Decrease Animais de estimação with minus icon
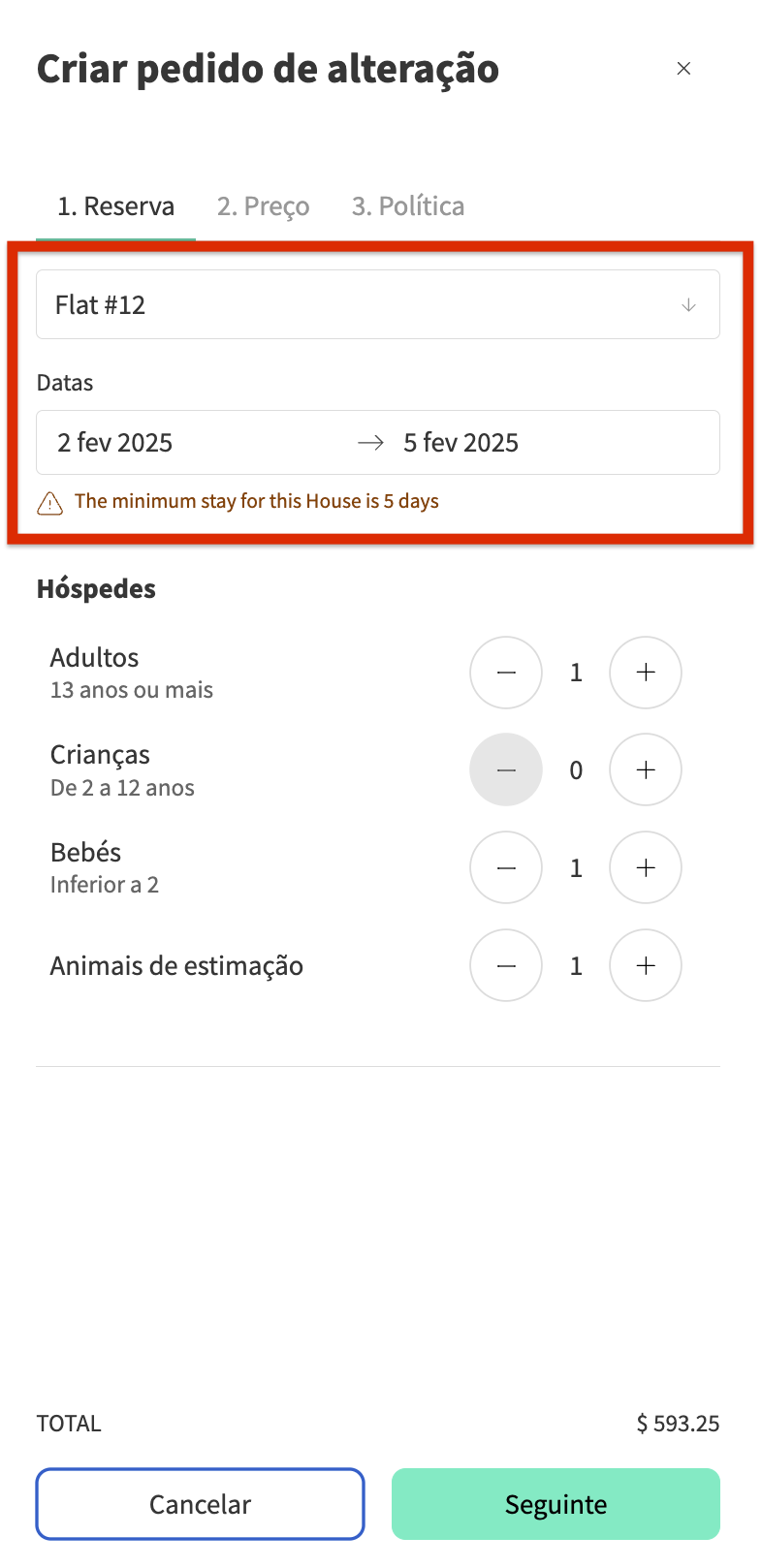 [505, 965]
